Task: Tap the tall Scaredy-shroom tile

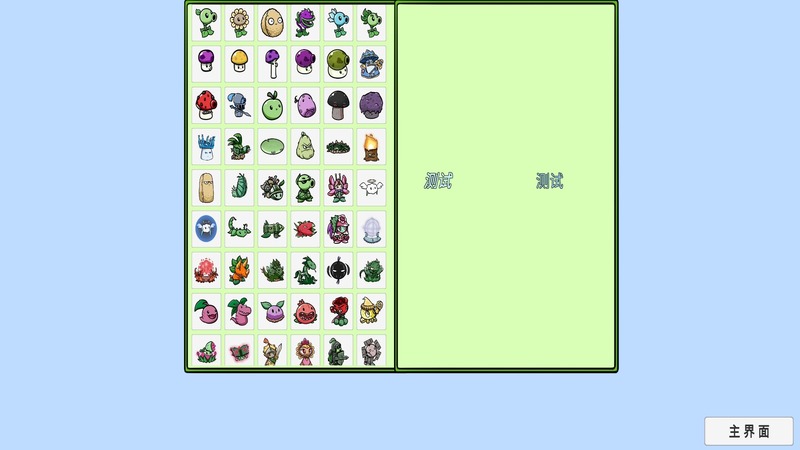Action: click(272, 63)
